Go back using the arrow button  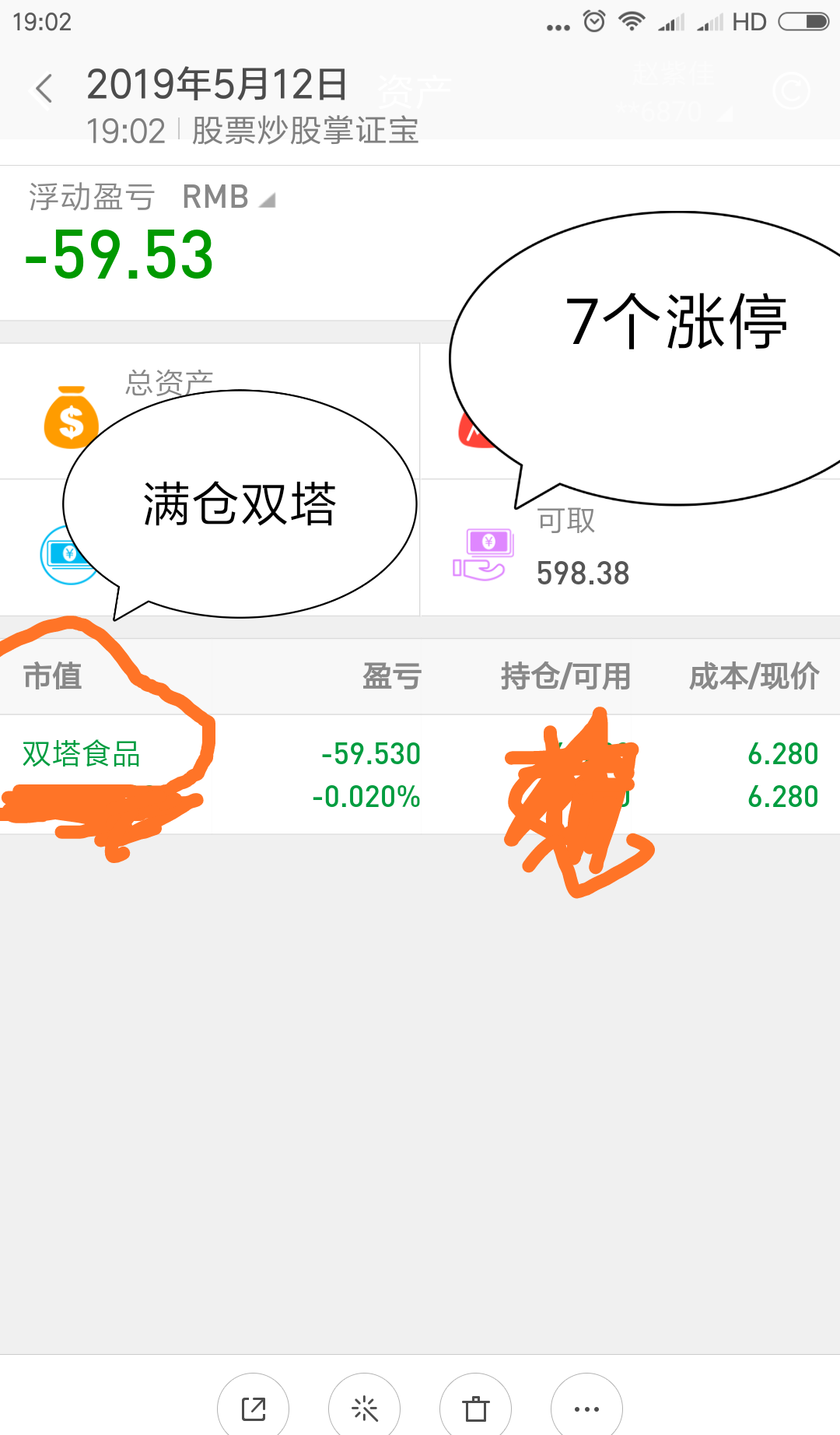pos(43,89)
